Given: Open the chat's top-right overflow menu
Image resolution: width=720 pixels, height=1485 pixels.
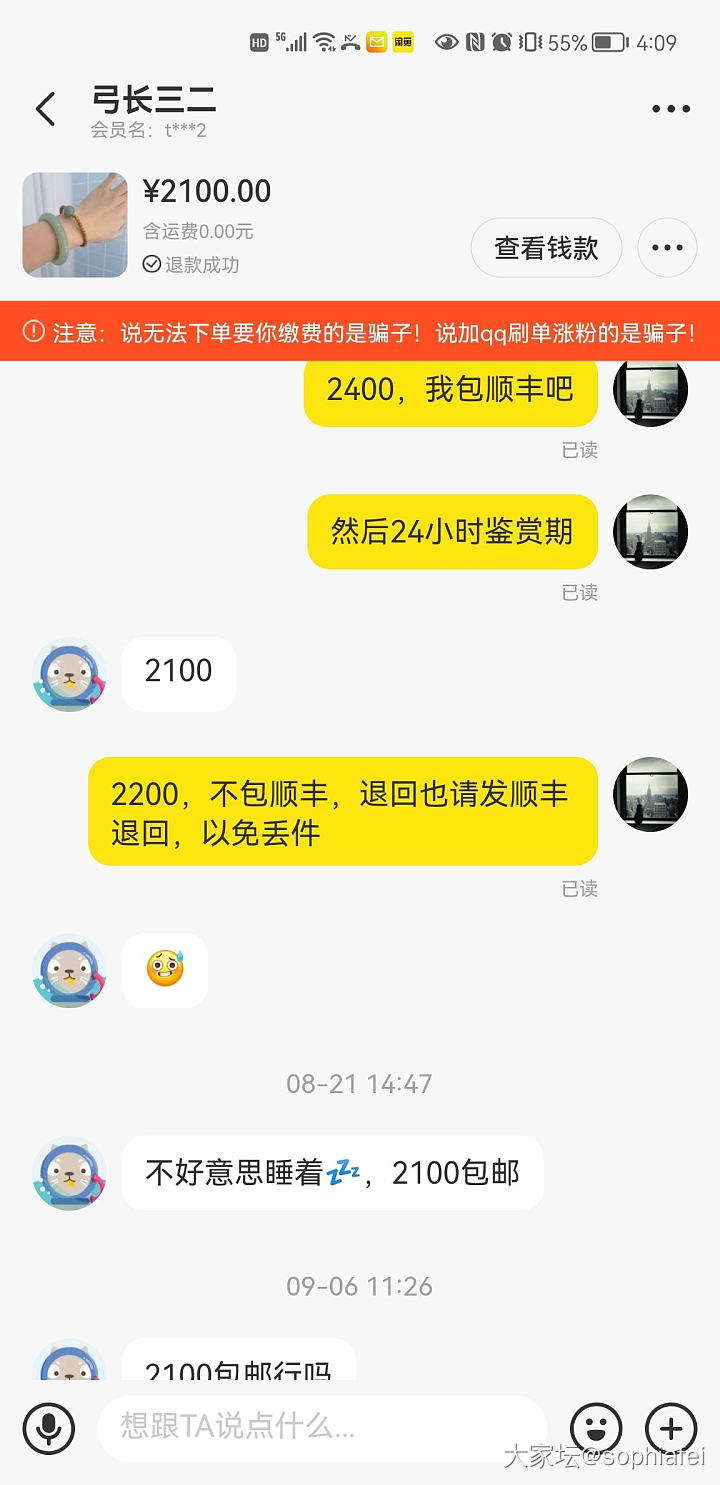Looking at the screenshot, I should point(670,109).
